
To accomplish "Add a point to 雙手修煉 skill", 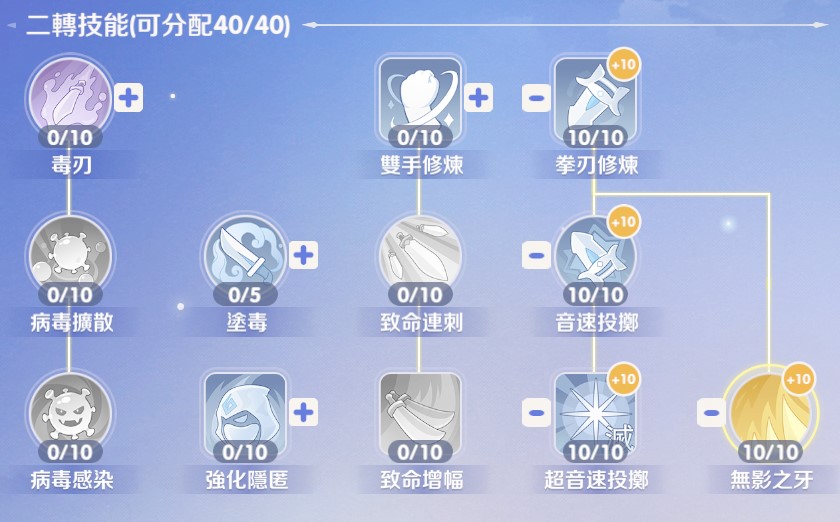I will pyautogui.click(x=479, y=97).
